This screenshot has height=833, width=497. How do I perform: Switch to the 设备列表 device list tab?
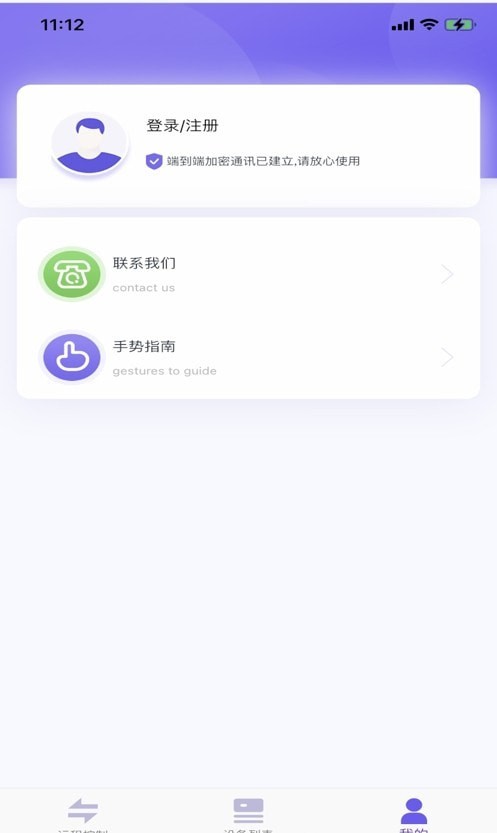click(248, 814)
